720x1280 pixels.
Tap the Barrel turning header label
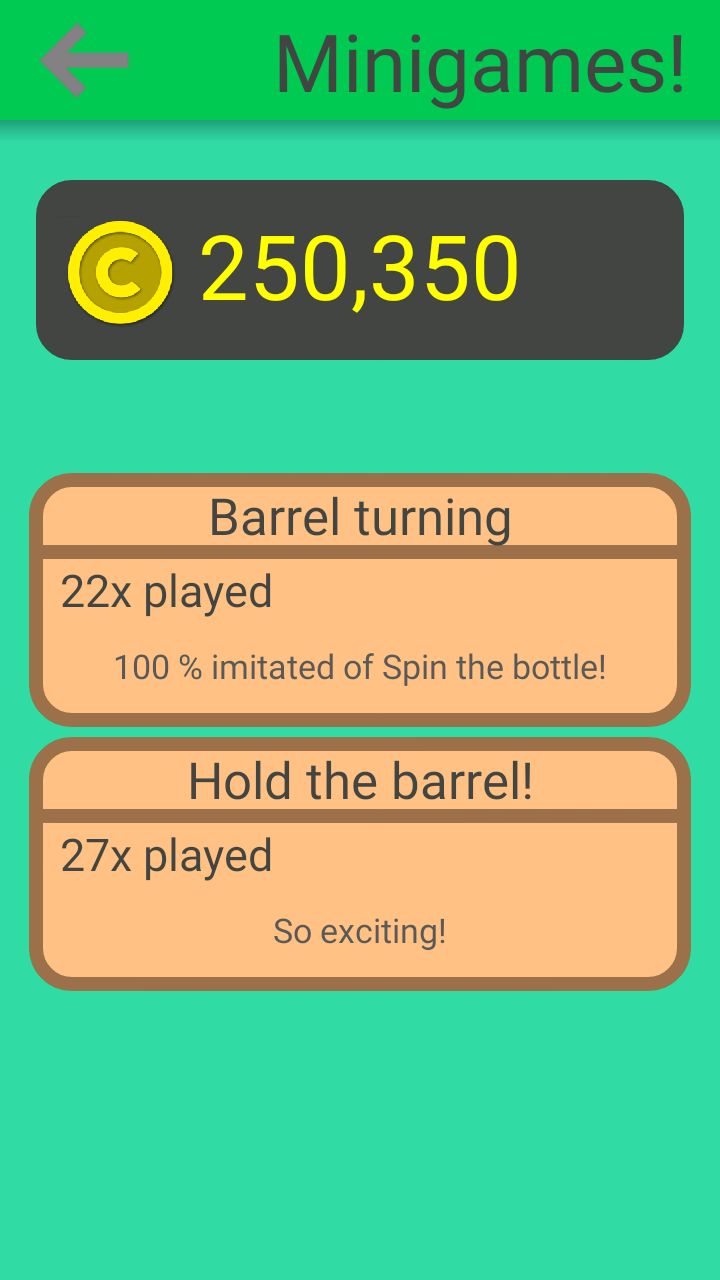click(x=360, y=516)
